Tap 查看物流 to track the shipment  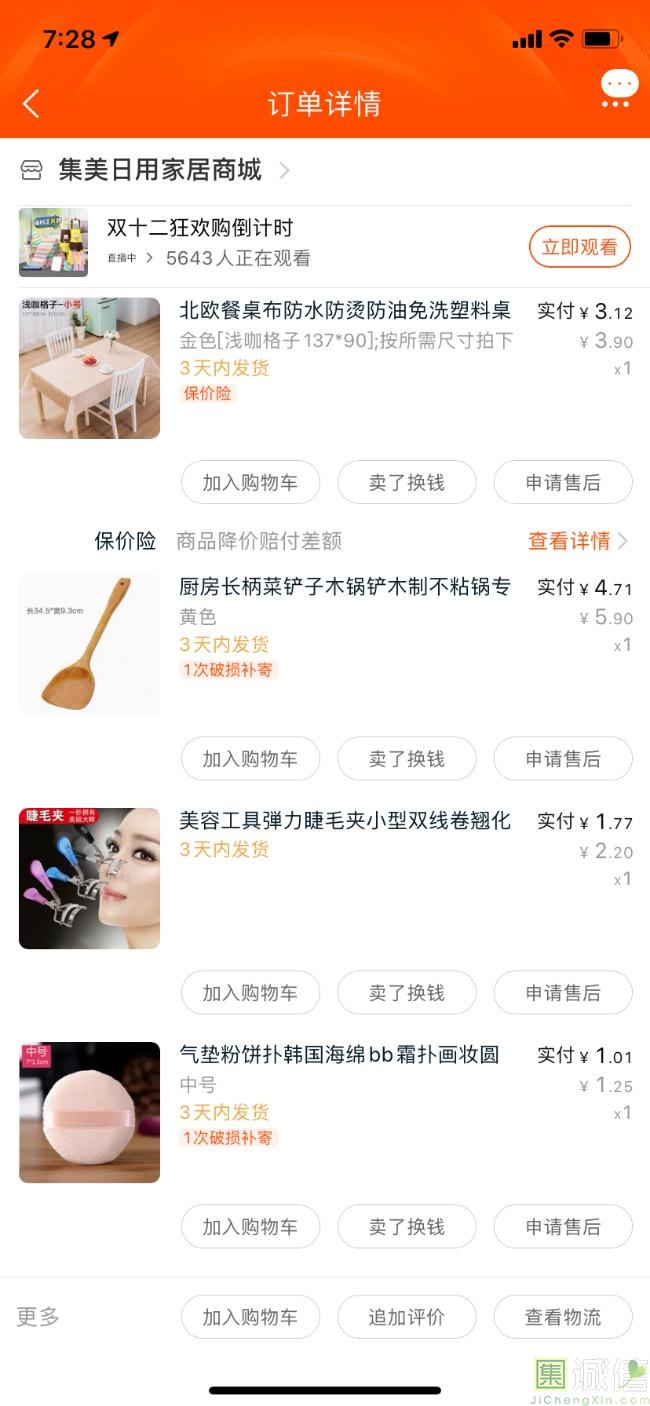click(x=563, y=1317)
